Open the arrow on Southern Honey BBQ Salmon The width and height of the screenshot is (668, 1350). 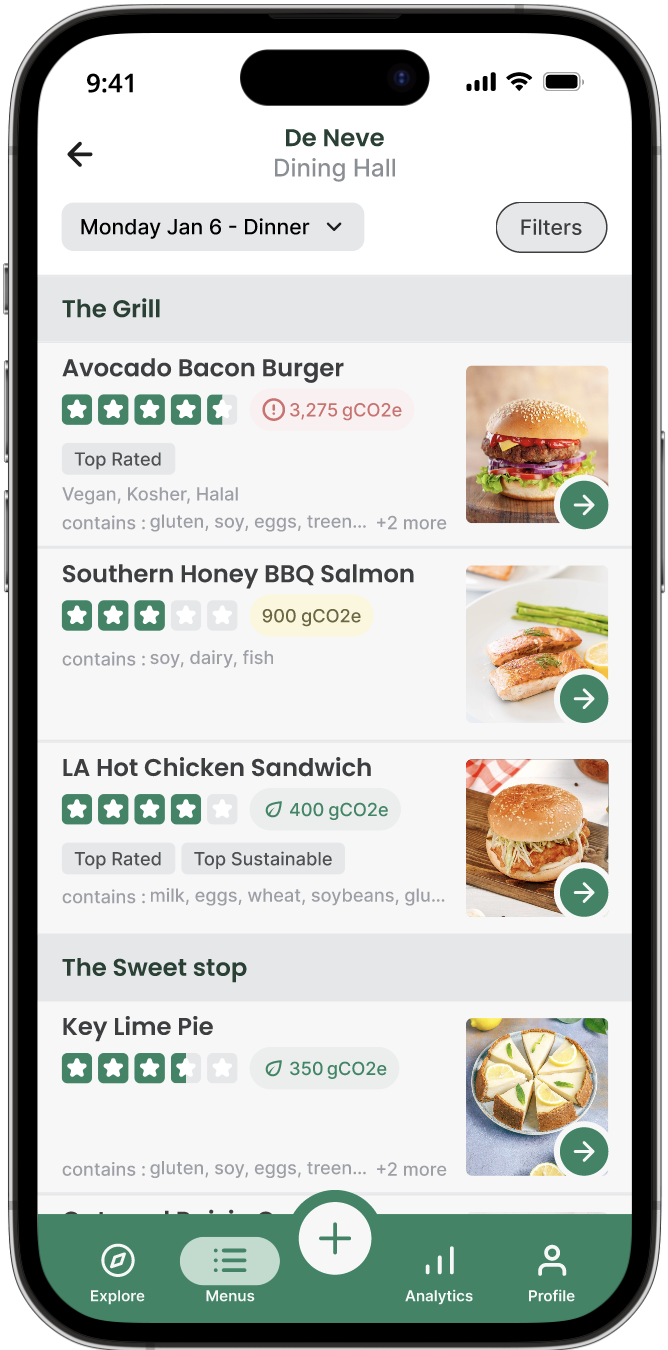[584, 698]
